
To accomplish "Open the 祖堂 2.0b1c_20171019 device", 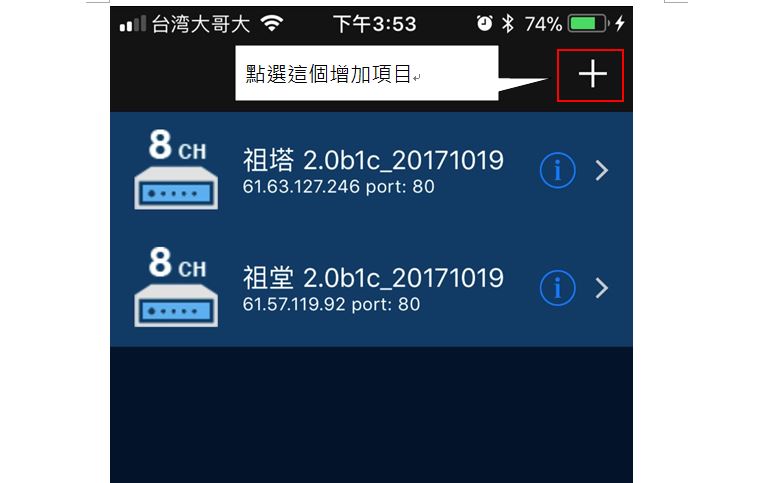I will click(372, 288).
